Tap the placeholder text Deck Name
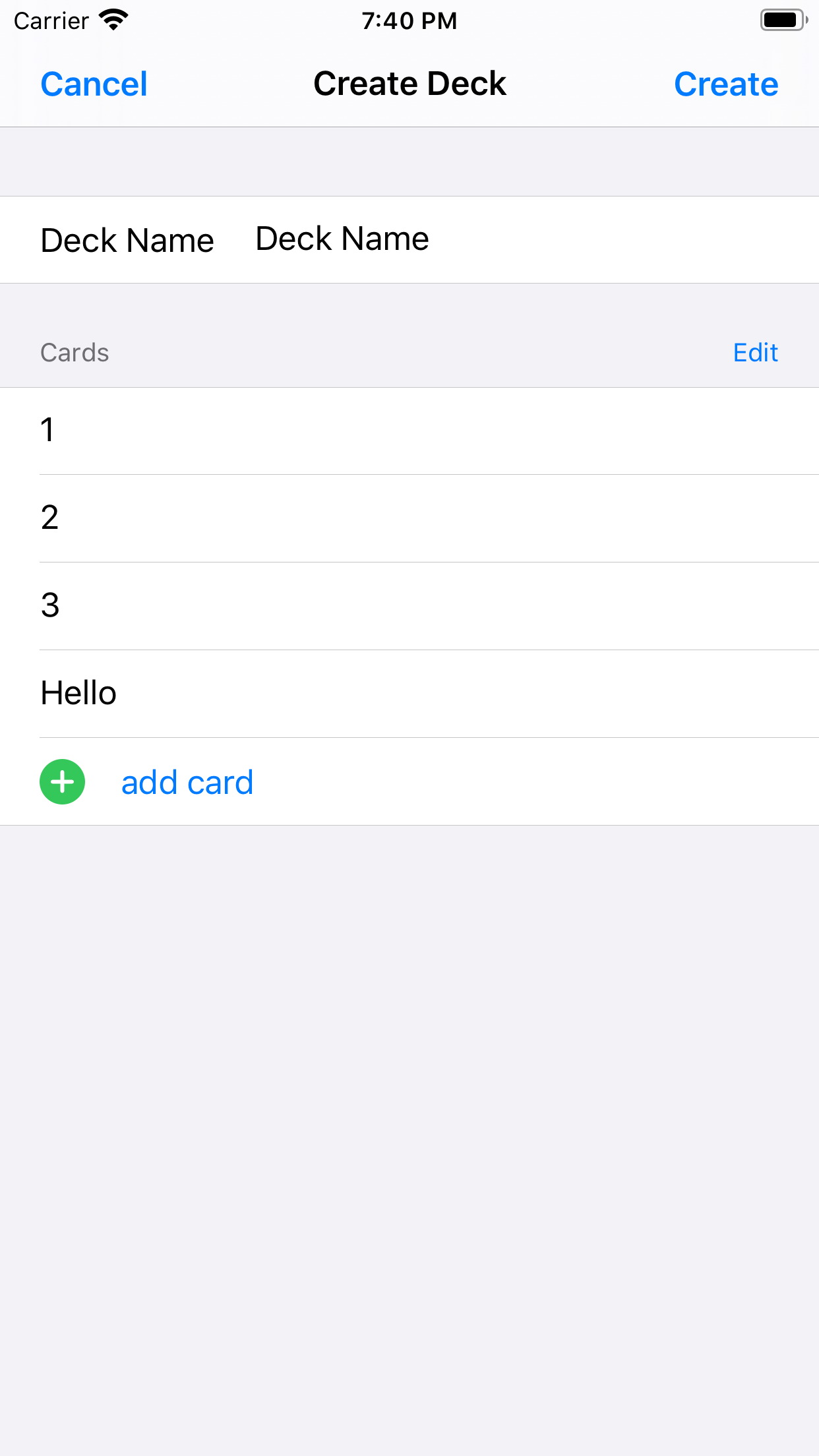Image resolution: width=819 pixels, height=1456 pixels. [x=340, y=238]
